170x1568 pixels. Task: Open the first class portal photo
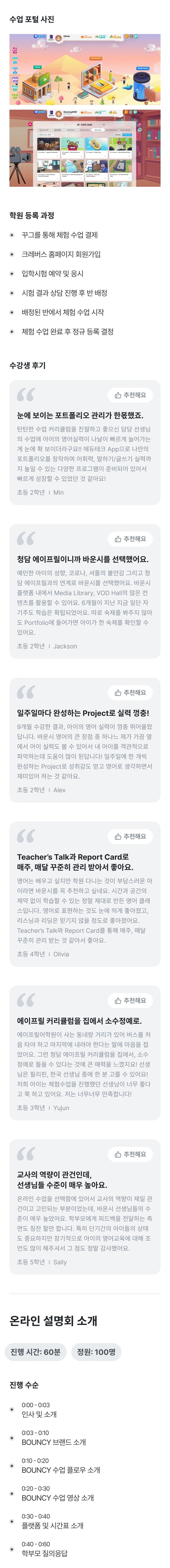click(85, 68)
